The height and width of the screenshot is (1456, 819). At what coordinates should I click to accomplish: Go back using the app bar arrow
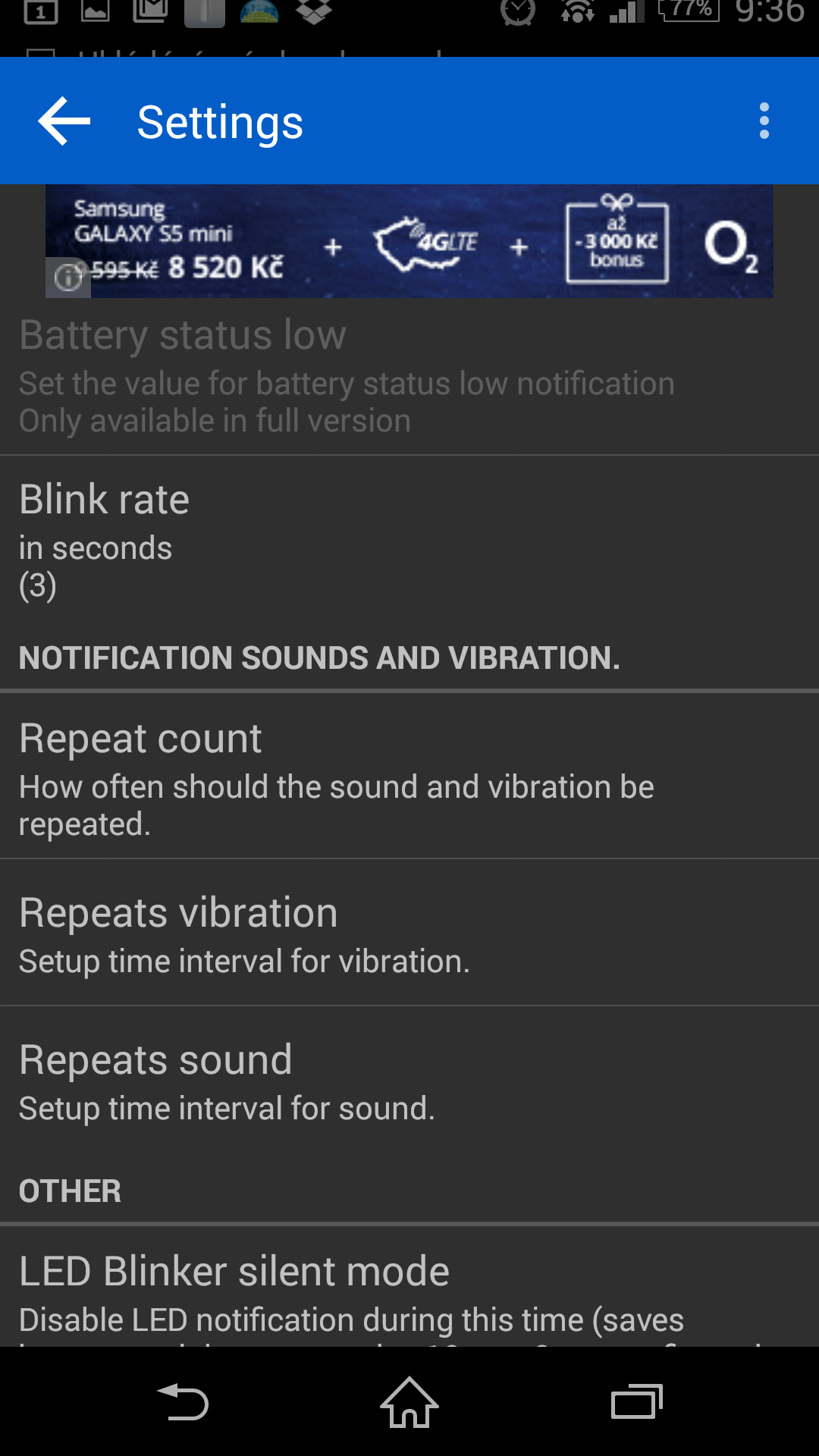(x=64, y=121)
